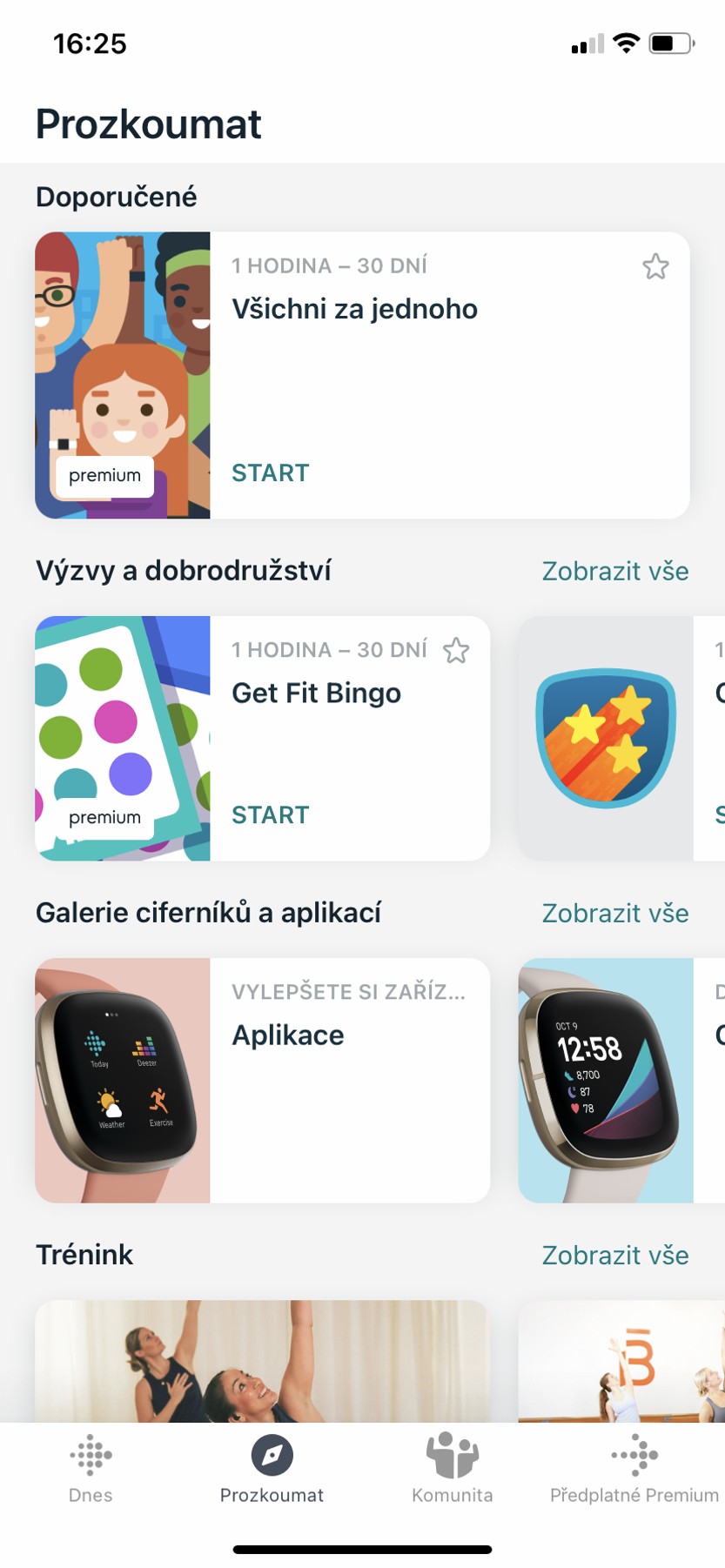The height and width of the screenshot is (1568, 725).
Task: Open the stretching workout card
Action: coord(261,1362)
